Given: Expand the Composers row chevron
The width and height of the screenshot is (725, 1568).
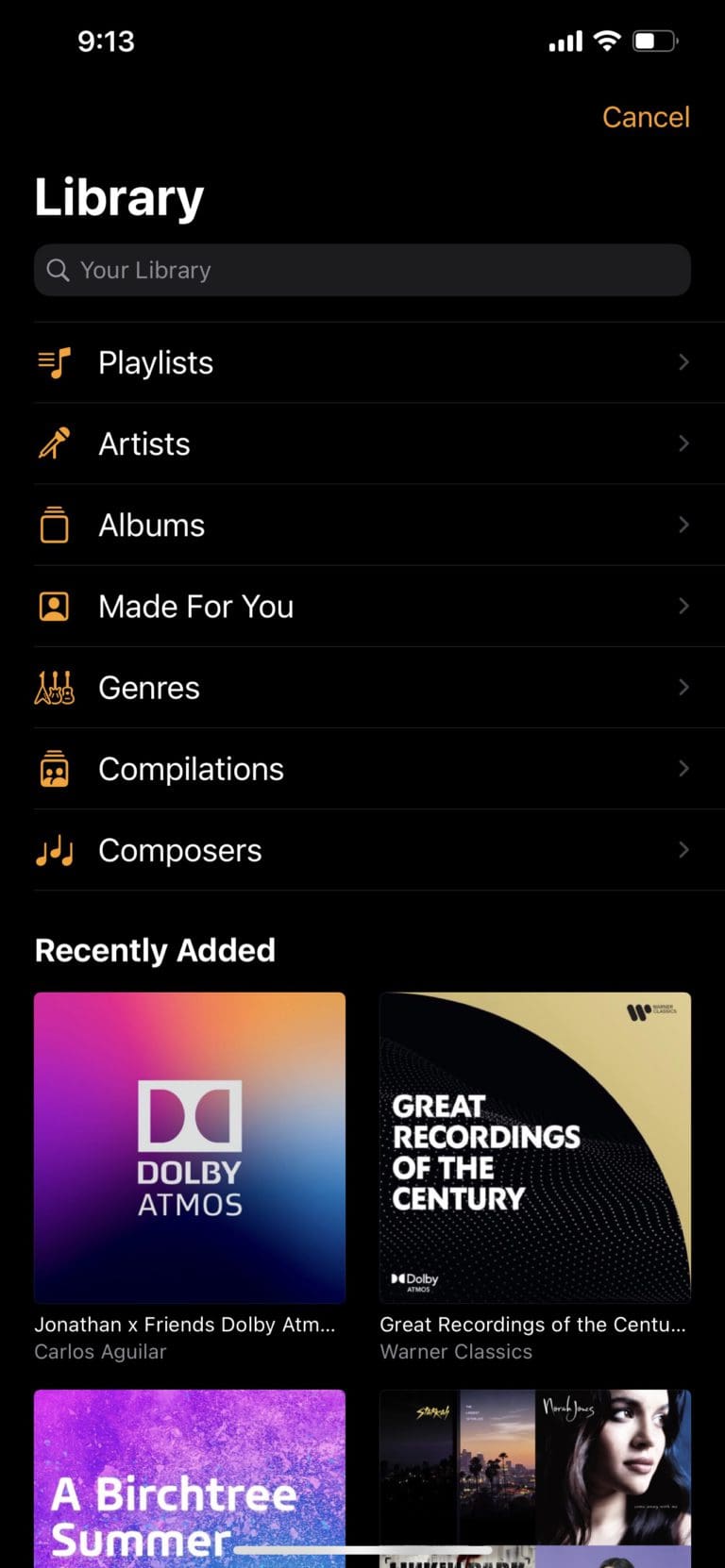Looking at the screenshot, I should [683, 849].
